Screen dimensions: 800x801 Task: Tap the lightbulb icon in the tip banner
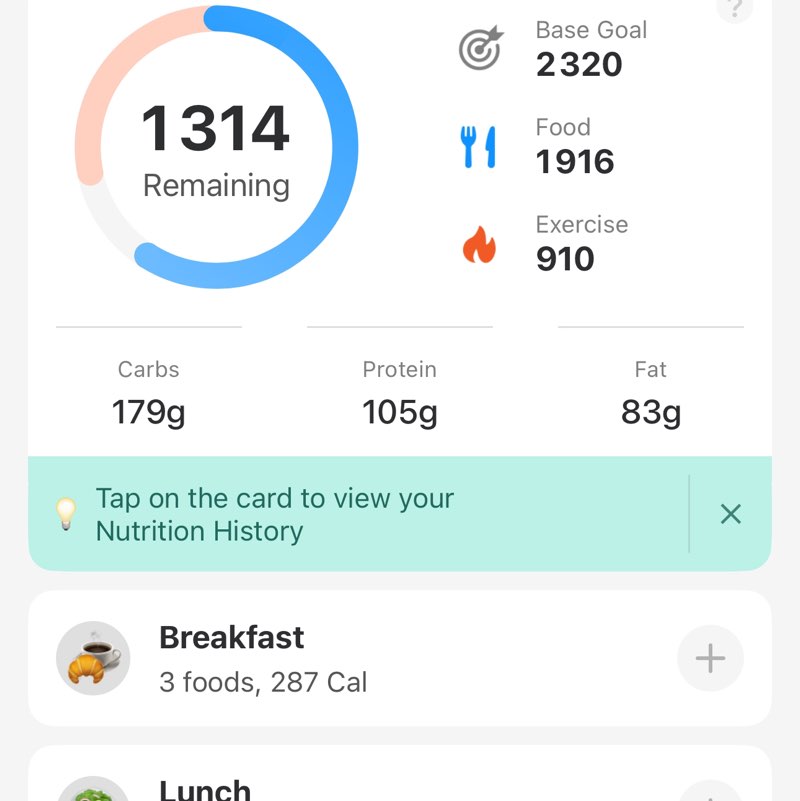(67, 514)
